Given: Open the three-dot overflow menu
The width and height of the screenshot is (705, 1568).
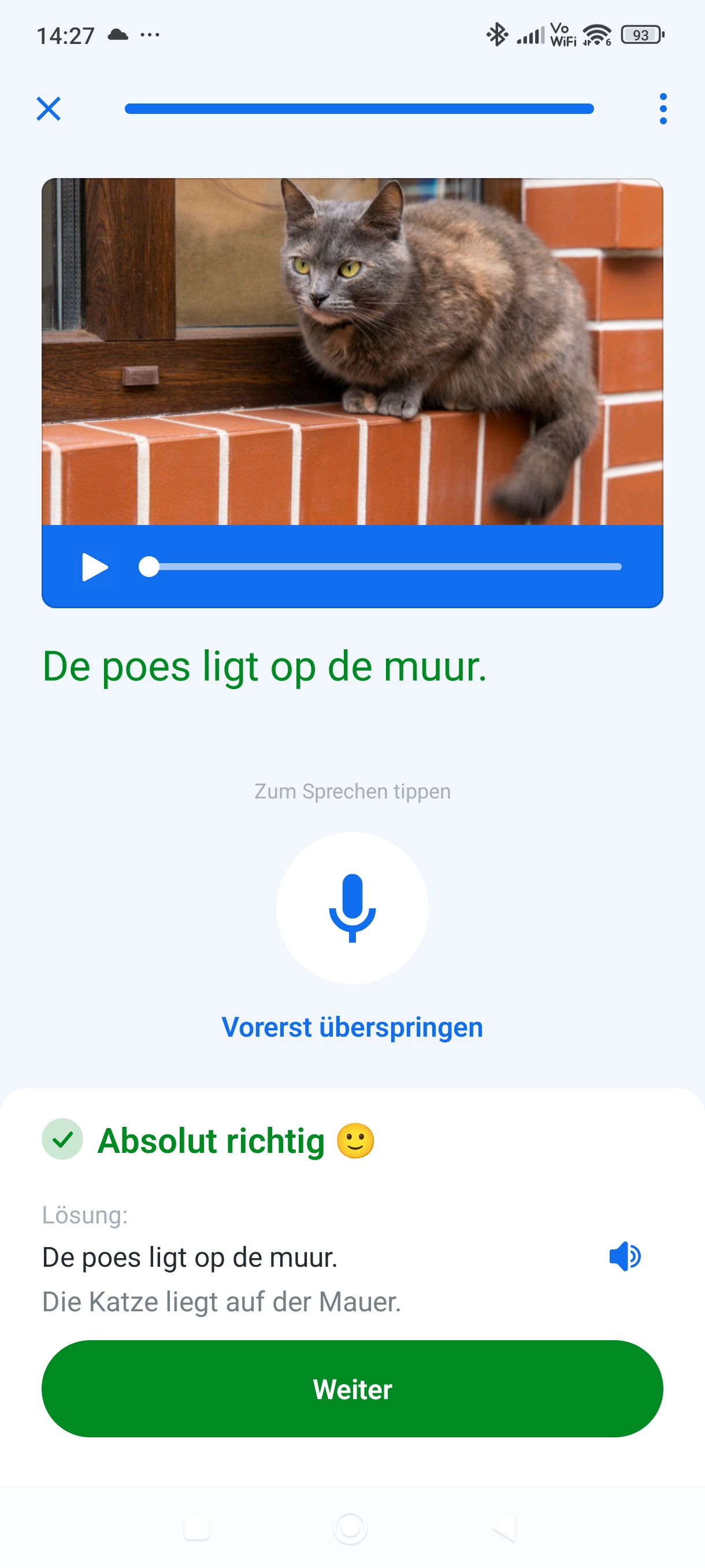Looking at the screenshot, I should click(x=662, y=109).
